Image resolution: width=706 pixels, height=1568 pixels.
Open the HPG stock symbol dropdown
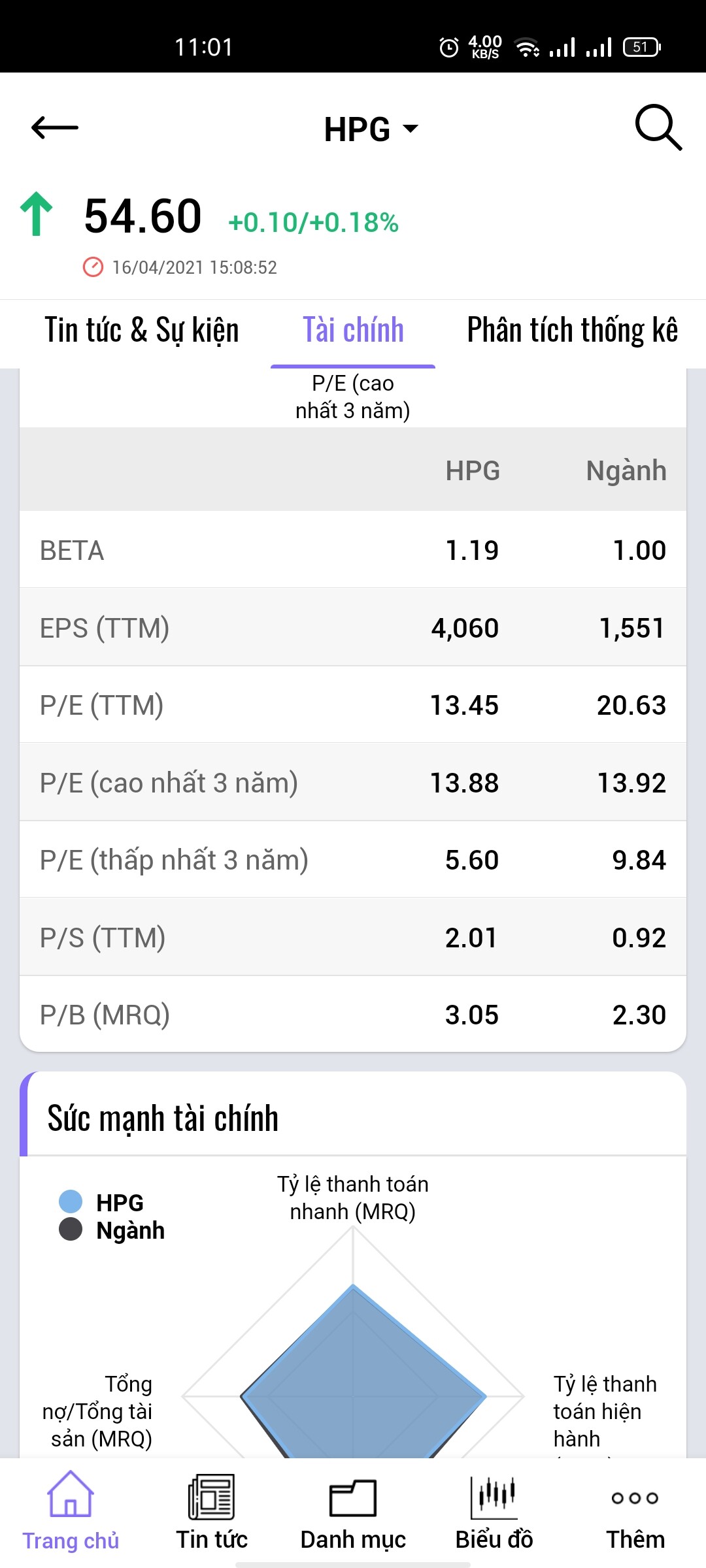click(x=370, y=129)
